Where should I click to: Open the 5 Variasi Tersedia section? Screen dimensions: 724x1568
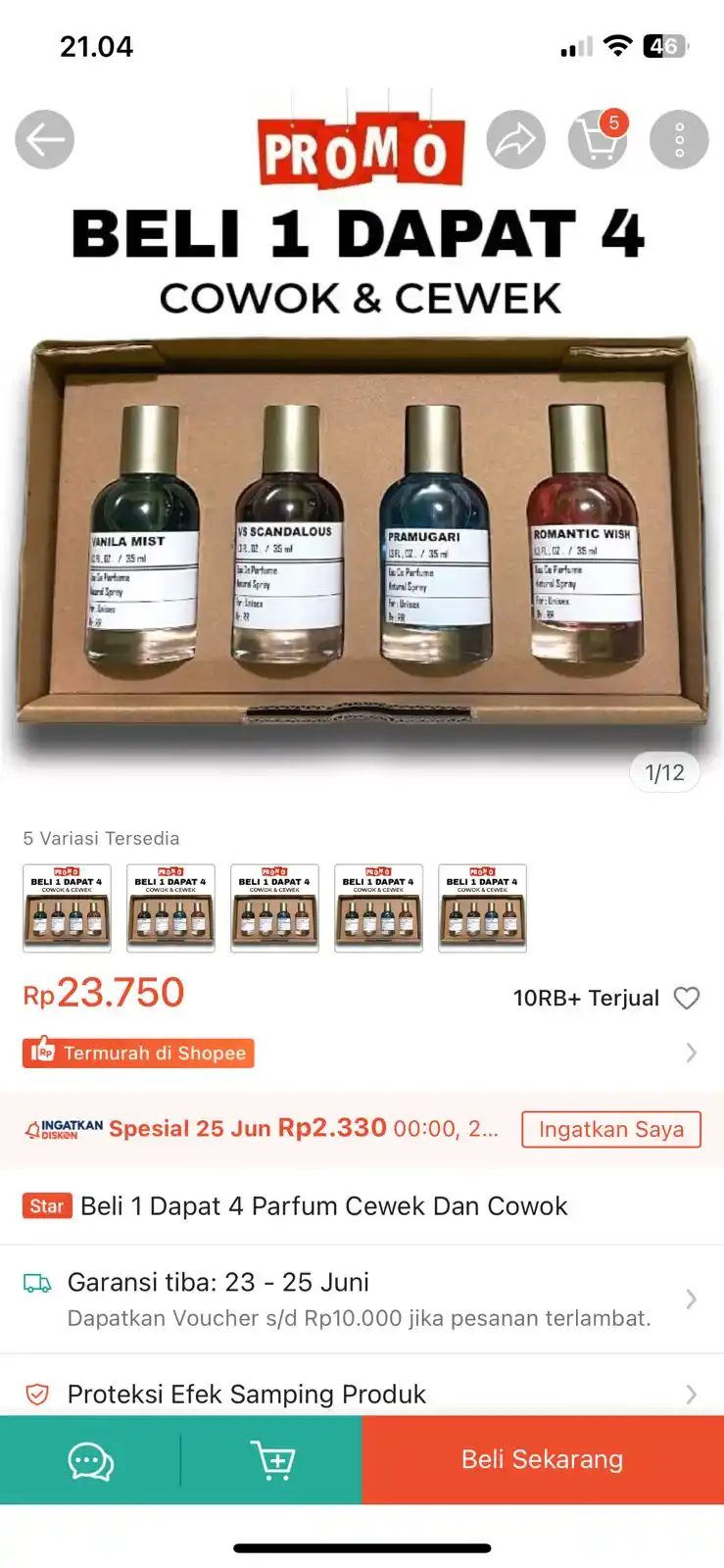101,838
